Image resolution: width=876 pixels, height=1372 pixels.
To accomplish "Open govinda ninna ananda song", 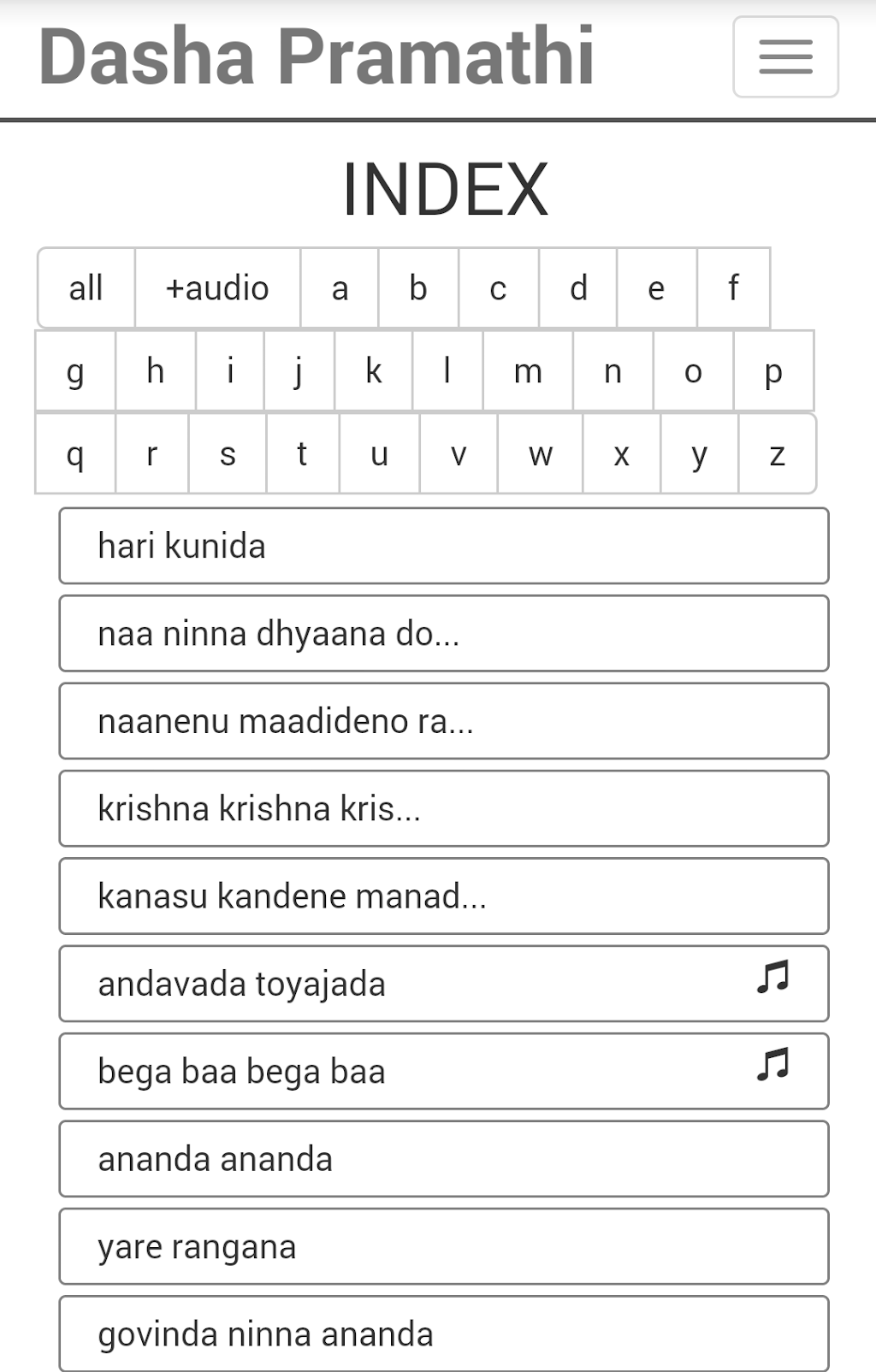I will tap(443, 1334).
